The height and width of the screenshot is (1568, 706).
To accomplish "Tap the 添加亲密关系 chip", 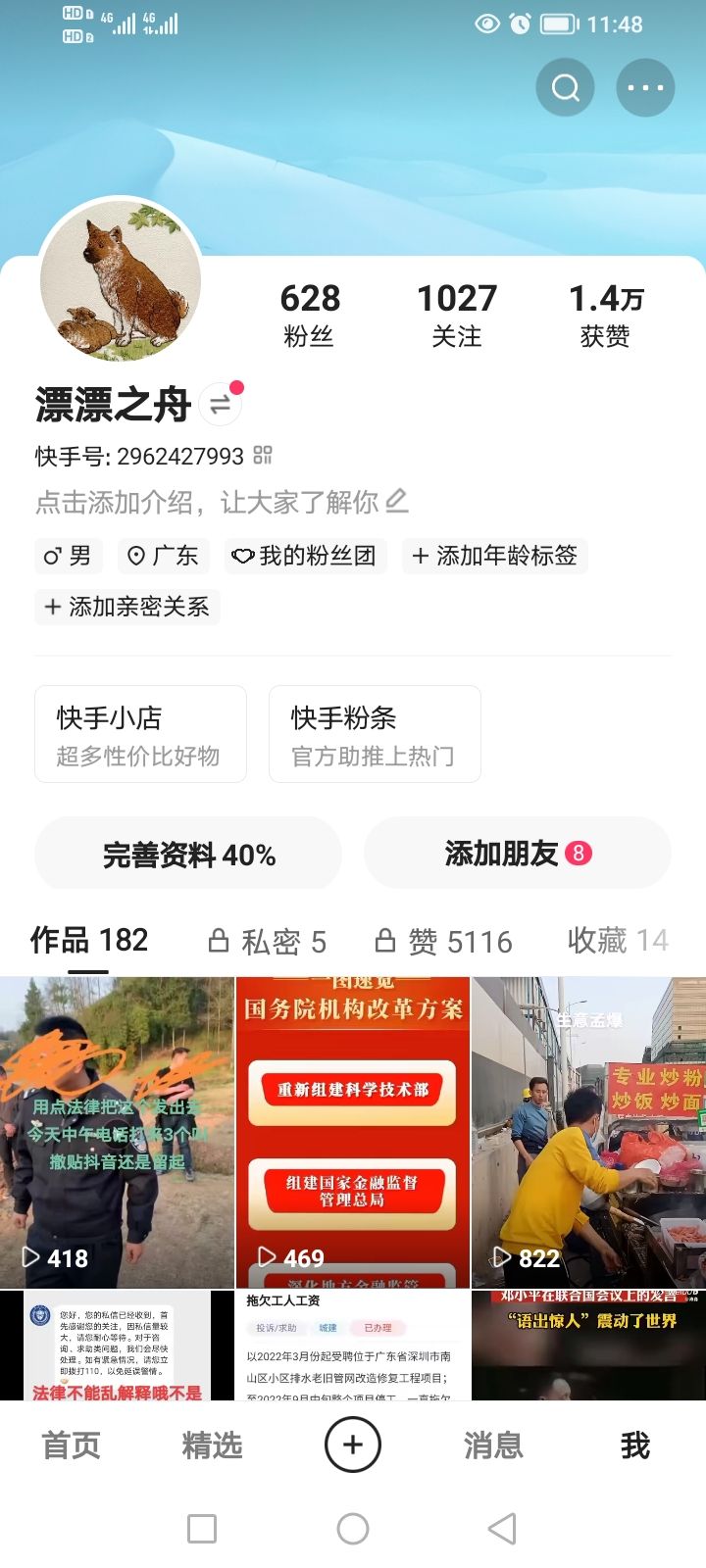I will point(127,607).
